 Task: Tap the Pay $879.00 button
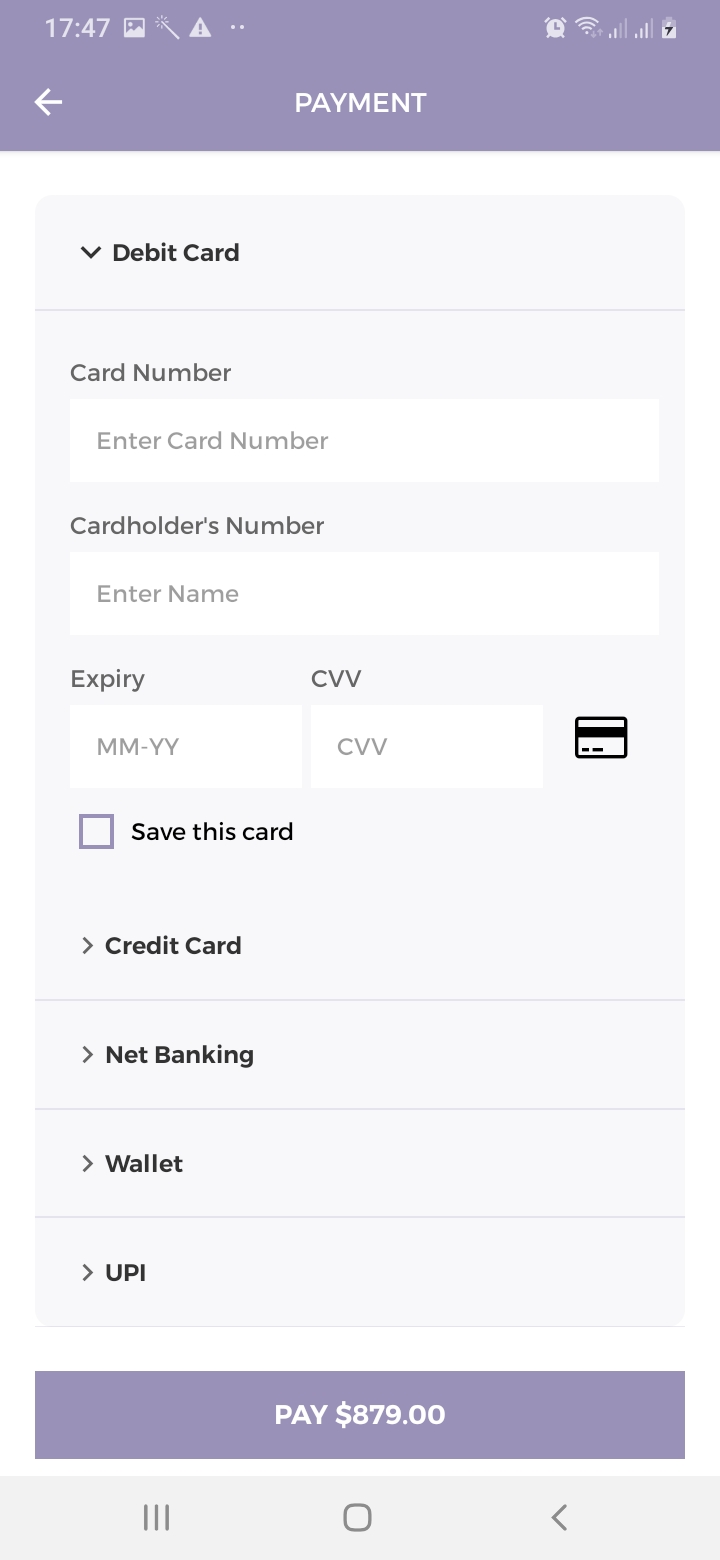pyautogui.click(x=360, y=1415)
